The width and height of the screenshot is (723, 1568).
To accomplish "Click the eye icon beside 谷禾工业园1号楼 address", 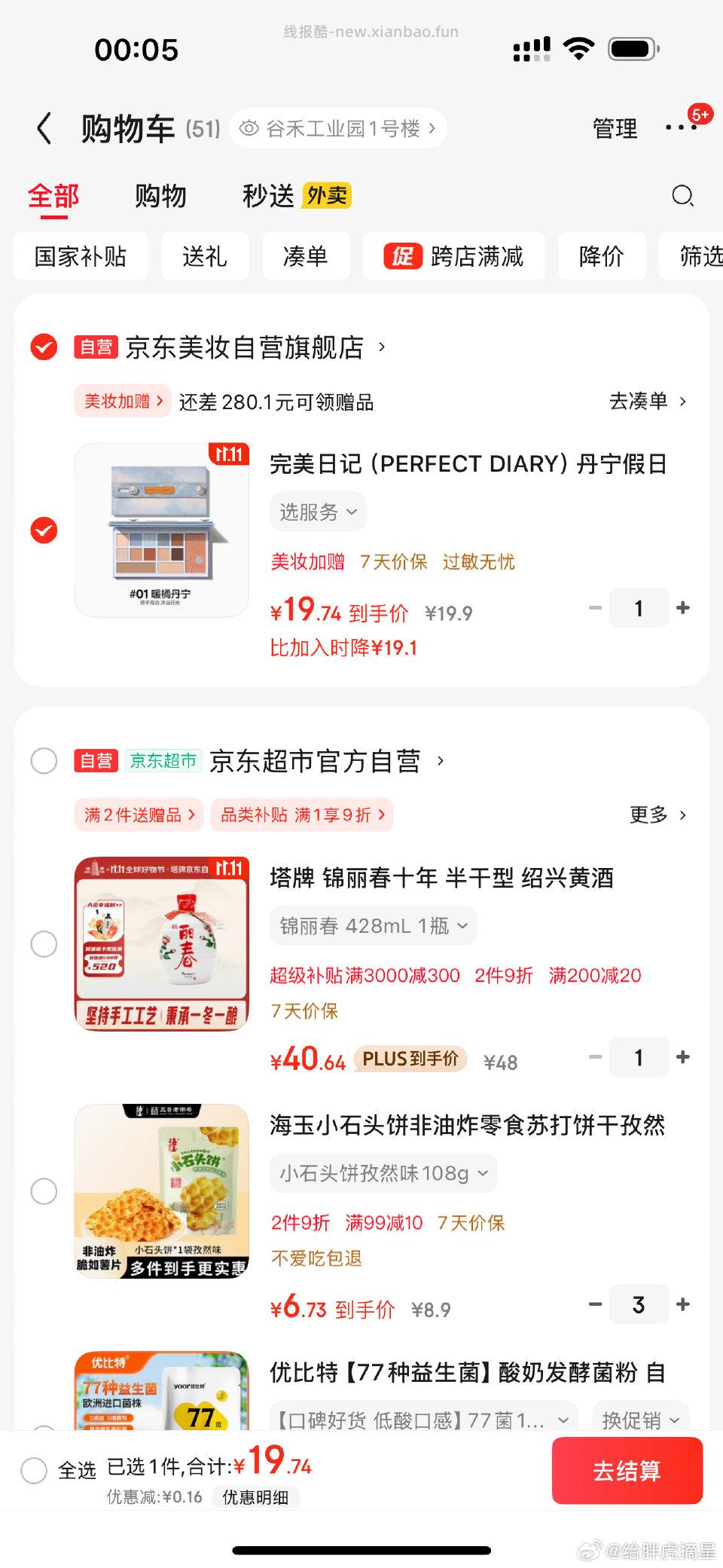I will pos(249,128).
